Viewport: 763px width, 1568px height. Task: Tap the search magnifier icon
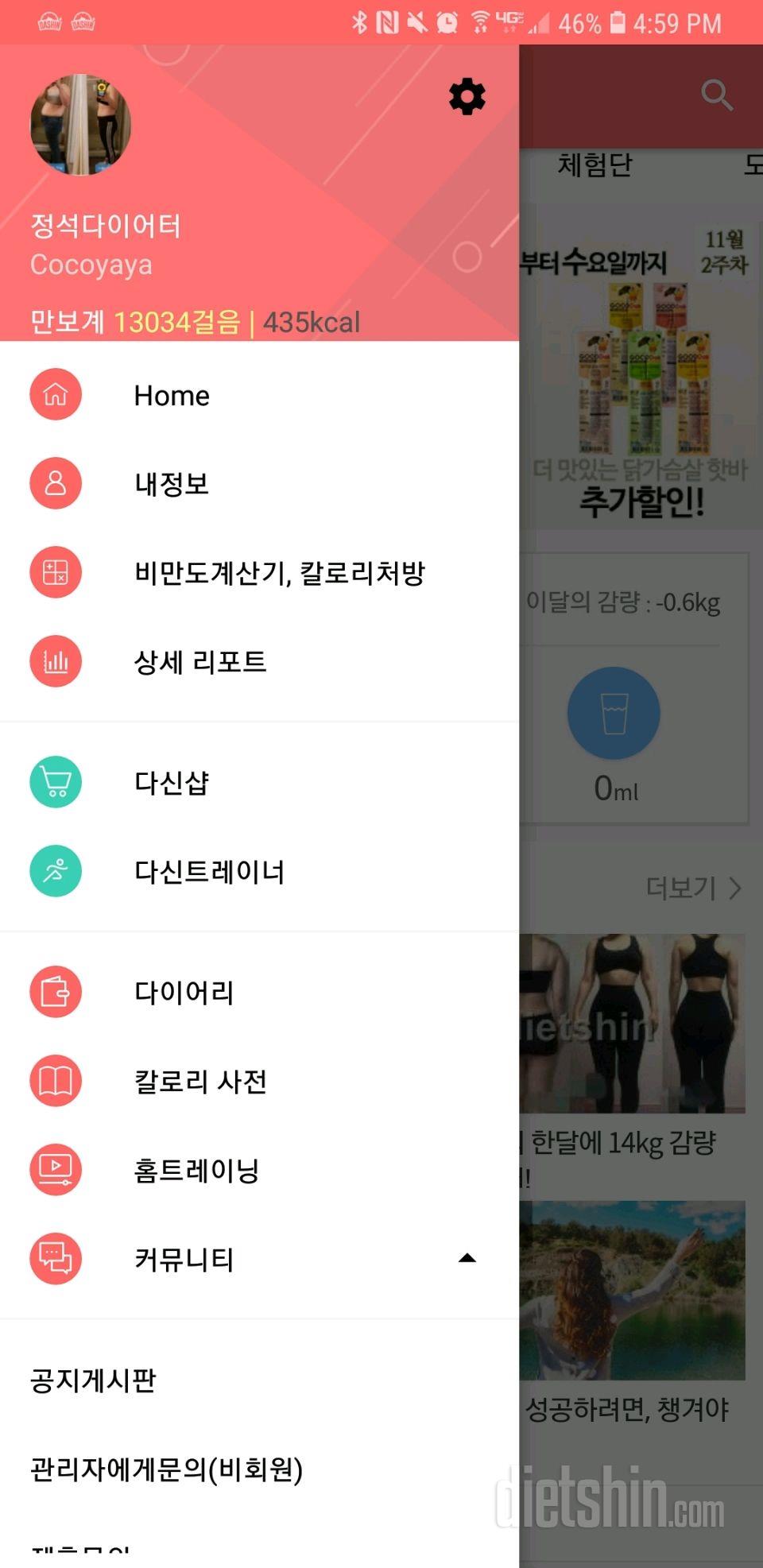717,95
